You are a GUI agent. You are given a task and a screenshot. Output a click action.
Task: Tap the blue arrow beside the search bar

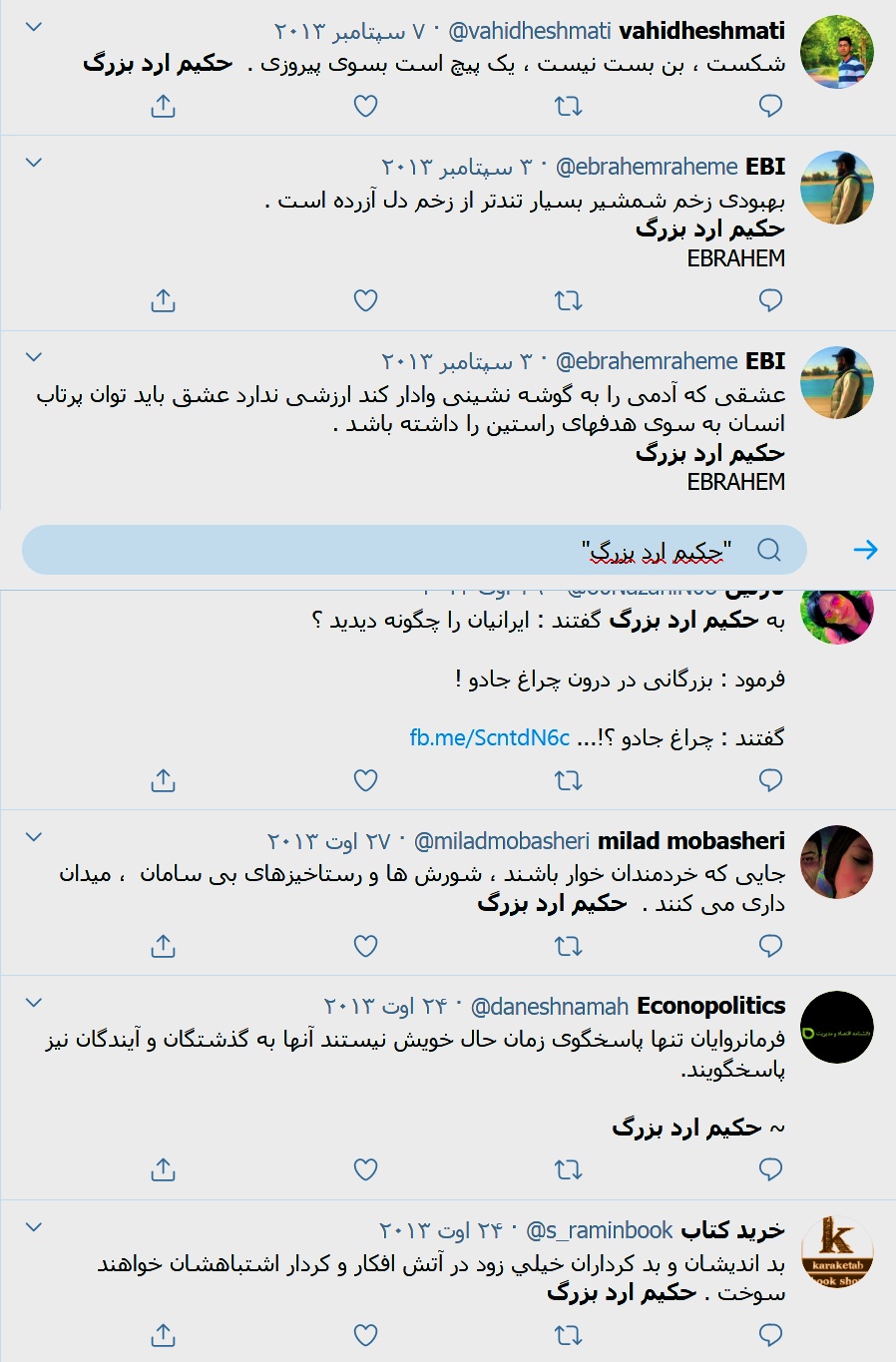click(865, 550)
